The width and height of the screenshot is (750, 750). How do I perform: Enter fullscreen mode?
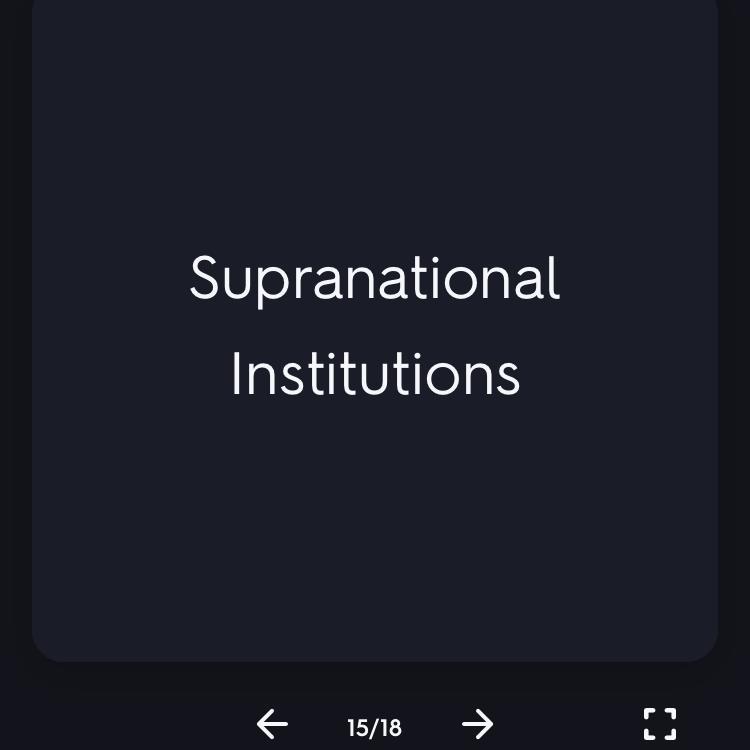click(x=660, y=724)
